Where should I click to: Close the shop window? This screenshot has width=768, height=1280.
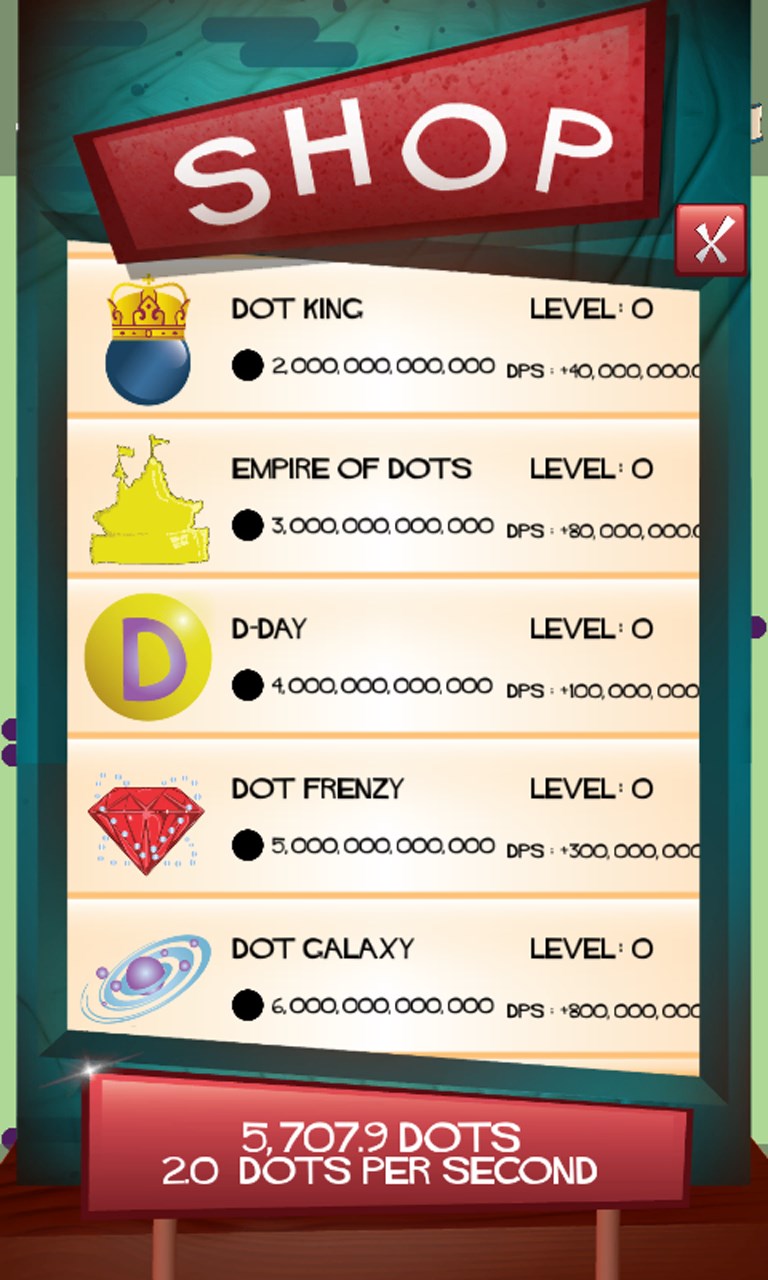pos(710,240)
